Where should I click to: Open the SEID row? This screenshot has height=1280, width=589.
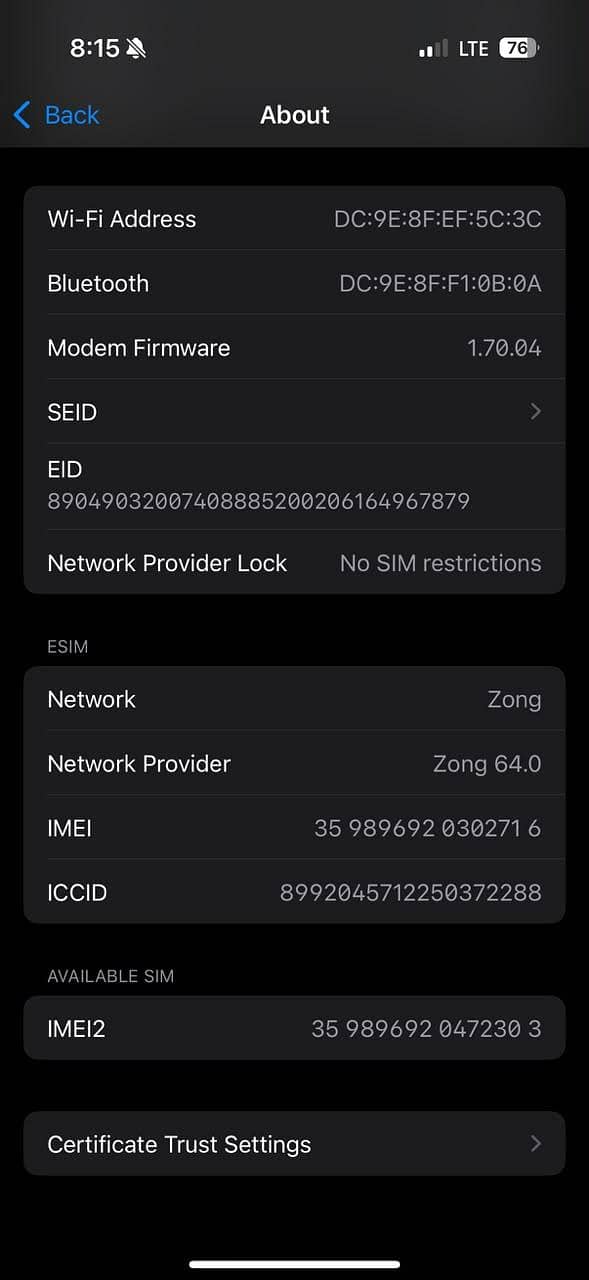point(294,411)
